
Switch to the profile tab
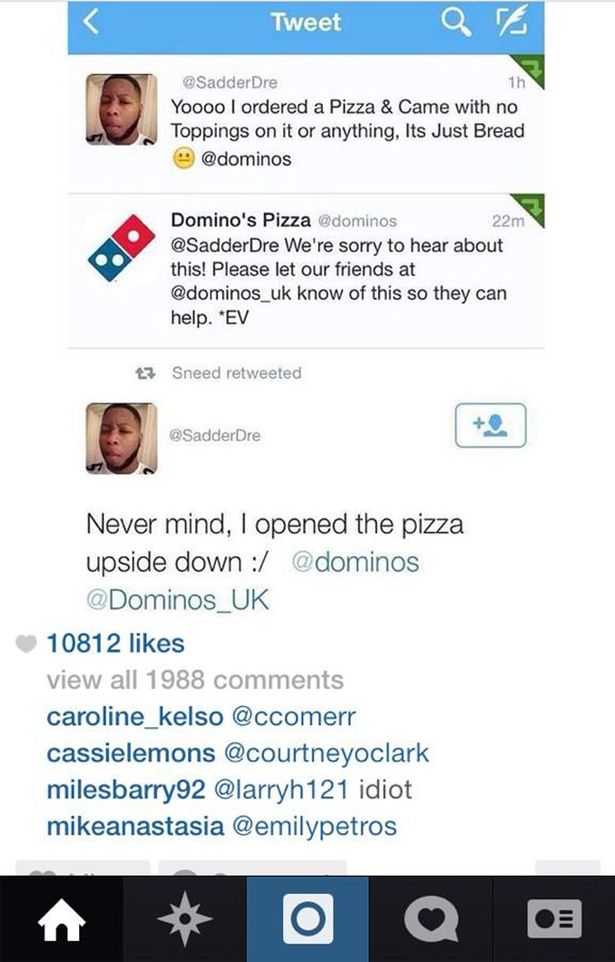click(553, 919)
